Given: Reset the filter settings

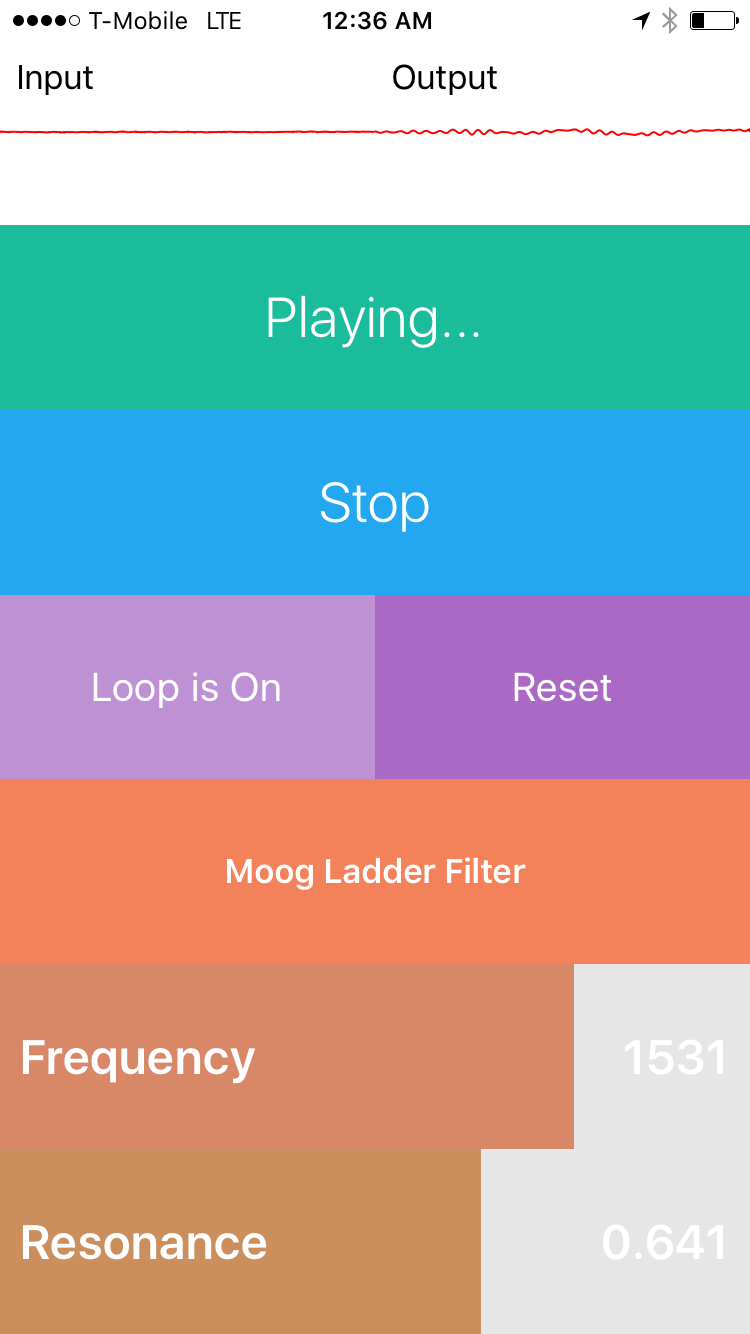Looking at the screenshot, I should (562, 687).
